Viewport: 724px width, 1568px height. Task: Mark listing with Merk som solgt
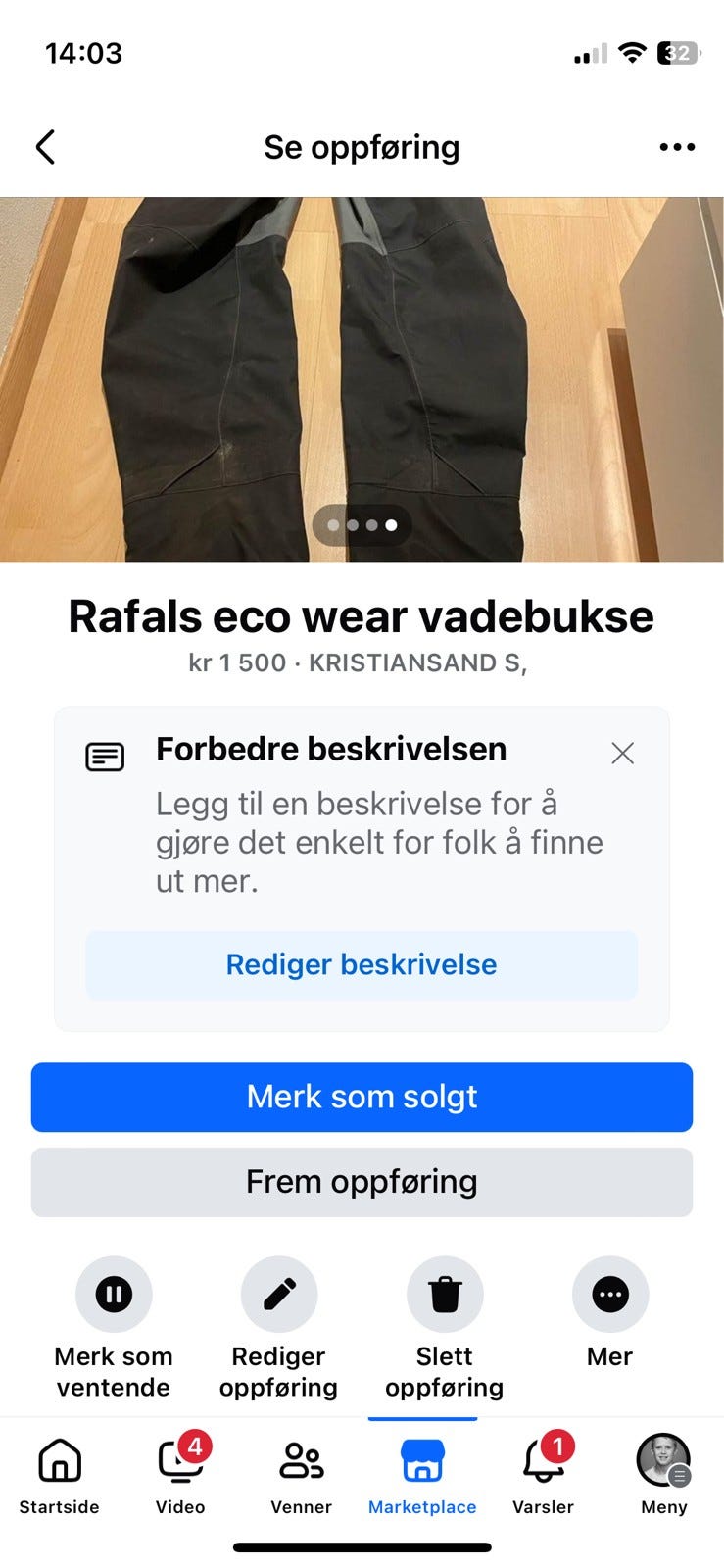point(362,1097)
